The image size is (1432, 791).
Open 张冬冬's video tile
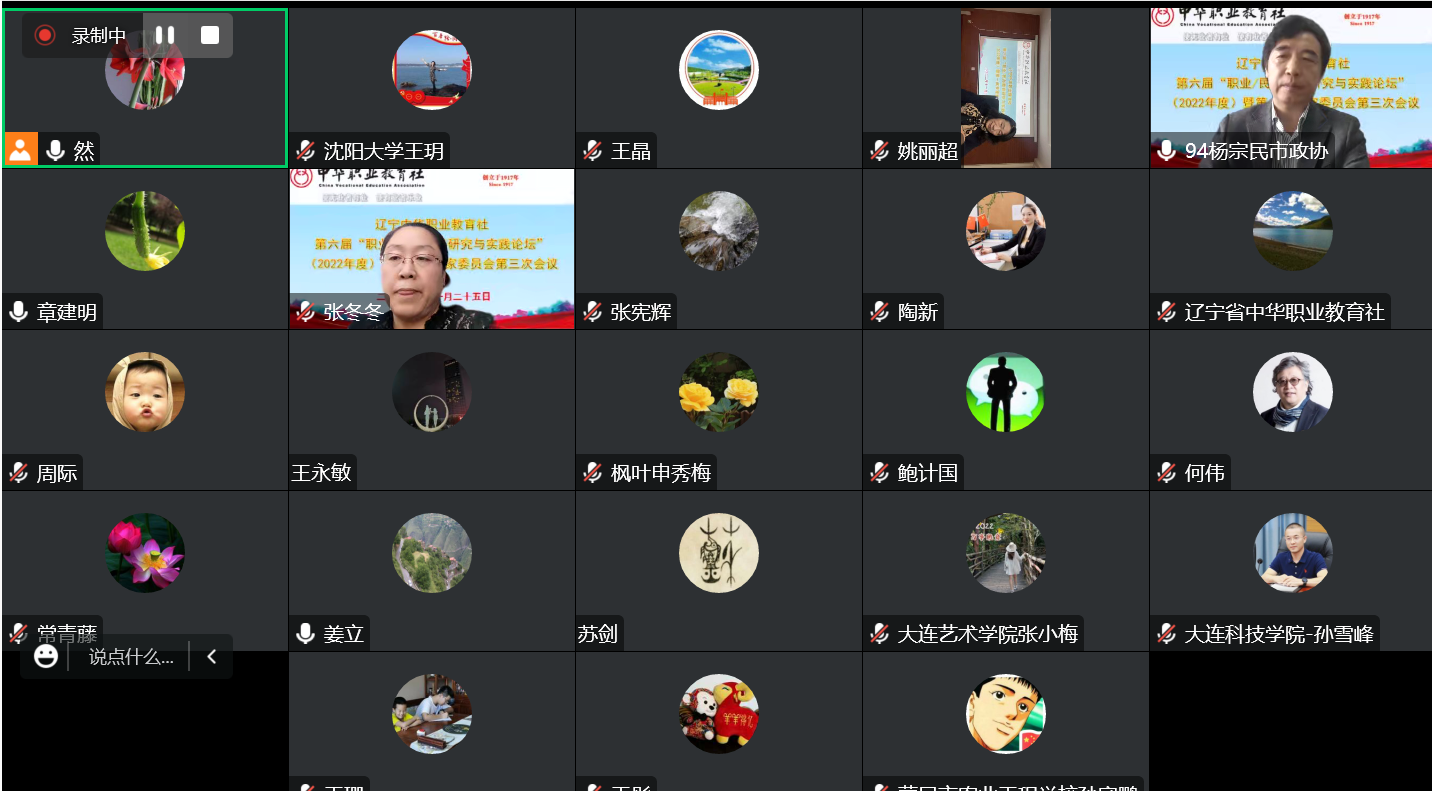pos(432,249)
